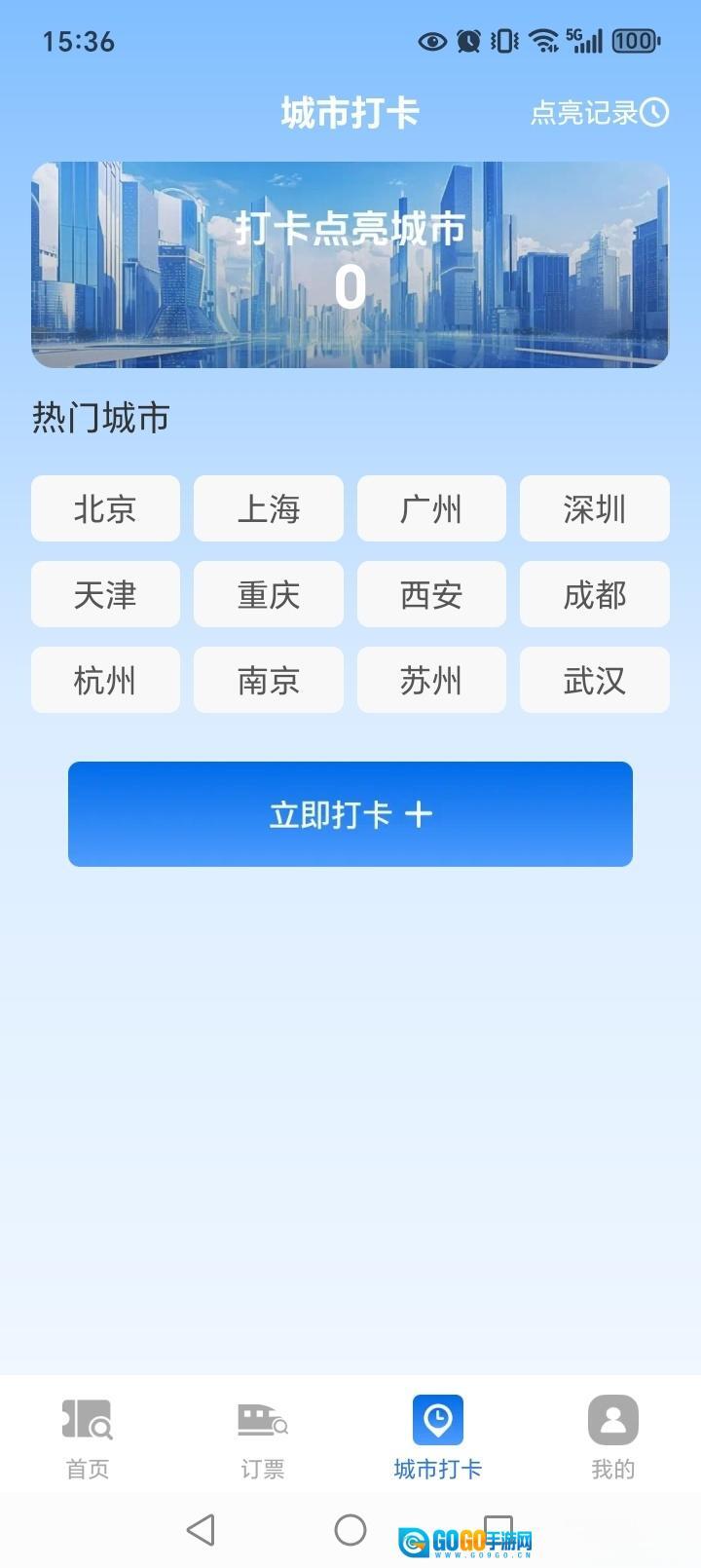
Task: Open the 订票 tab
Action: click(263, 1437)
